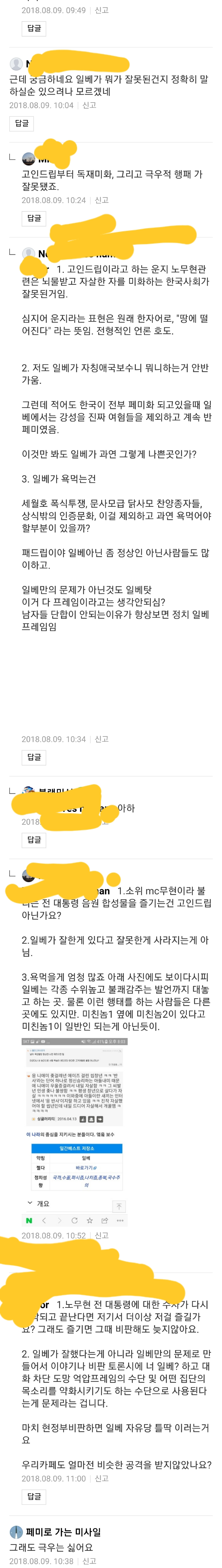Tap 신고 on the 10:04 comment
222x1568 pixels.
pos(89,105)
